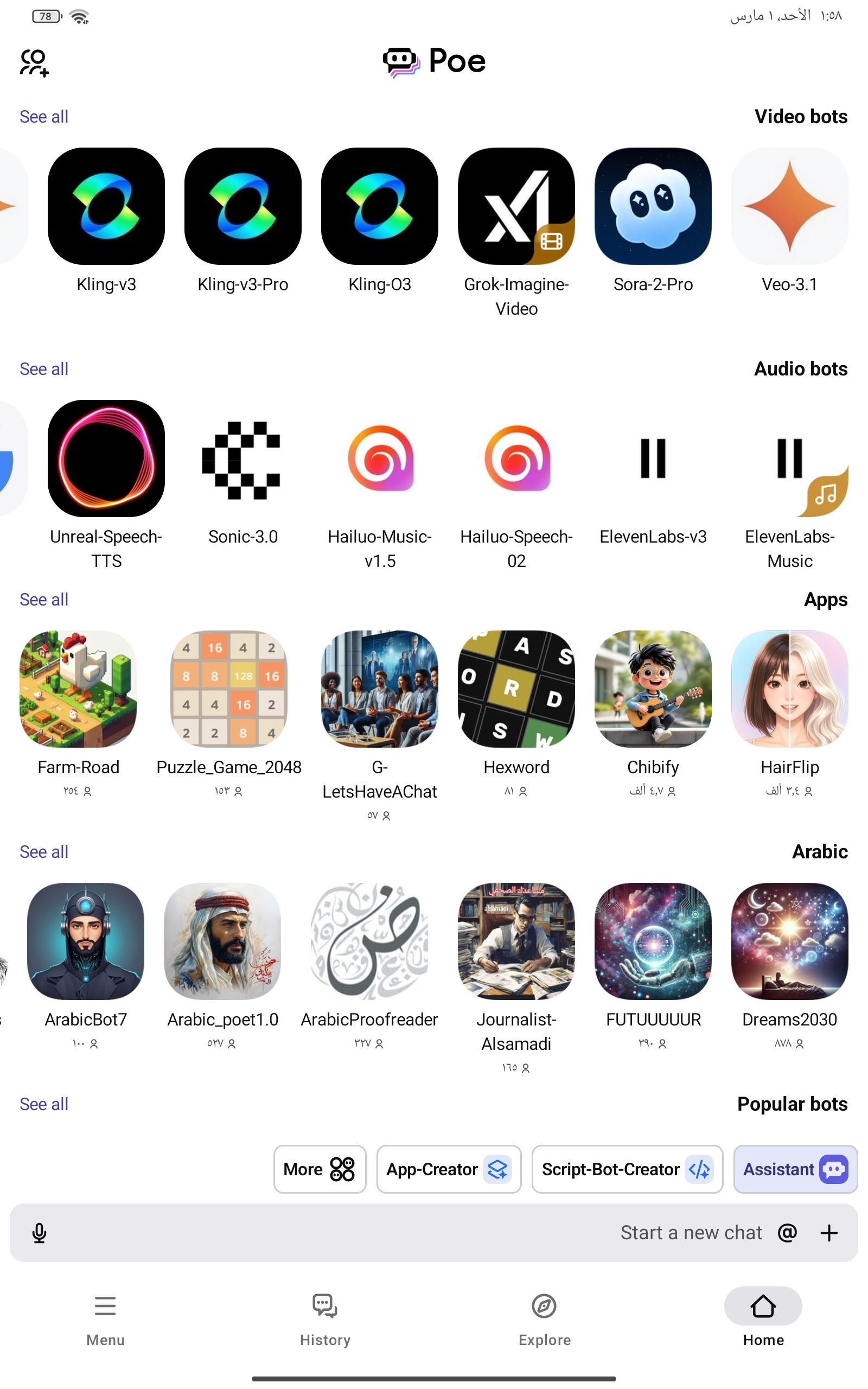Image resolution: width=868 pixels, height=1389 pixels.
Task: Tap the More bots chip
Action: [319, 1169]
